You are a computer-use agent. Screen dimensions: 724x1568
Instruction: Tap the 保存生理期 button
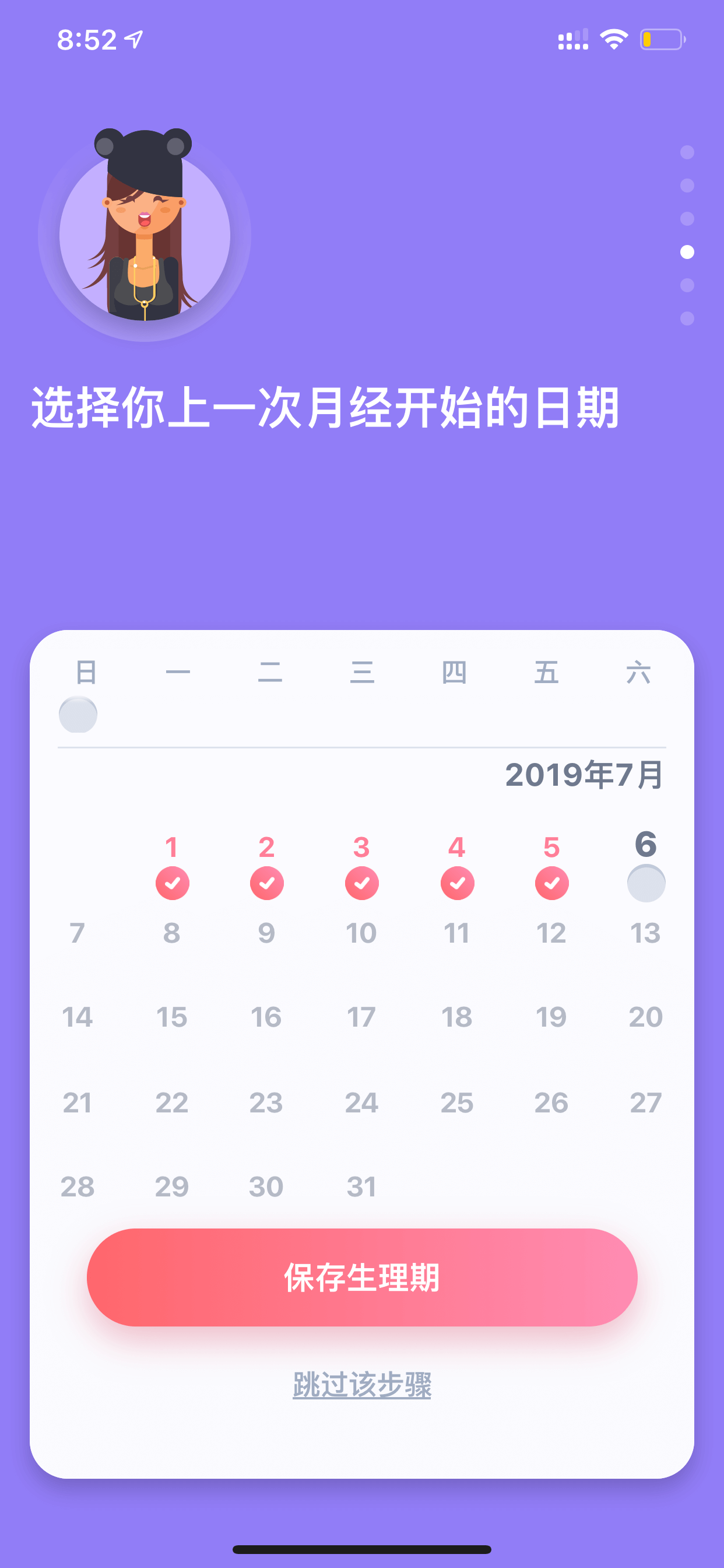[x=362, y=1277]
